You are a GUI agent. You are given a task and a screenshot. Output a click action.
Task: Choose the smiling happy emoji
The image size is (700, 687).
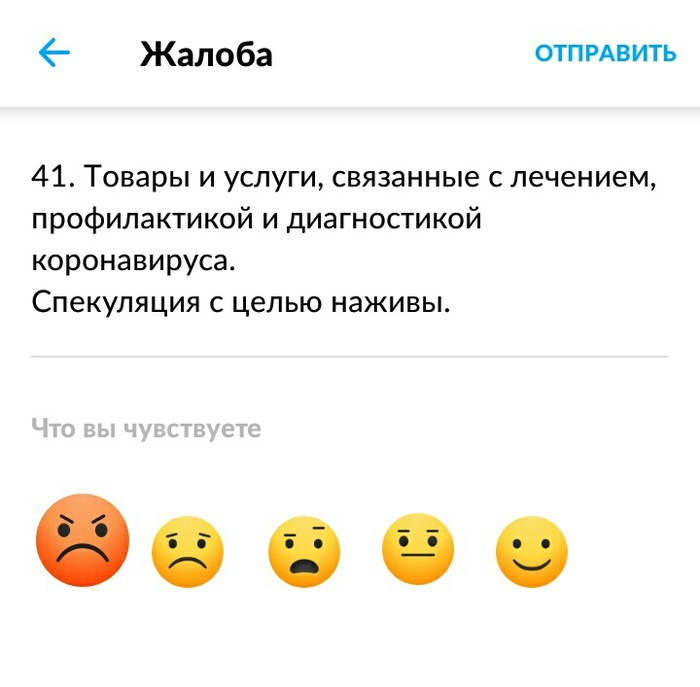click(532, 551)
